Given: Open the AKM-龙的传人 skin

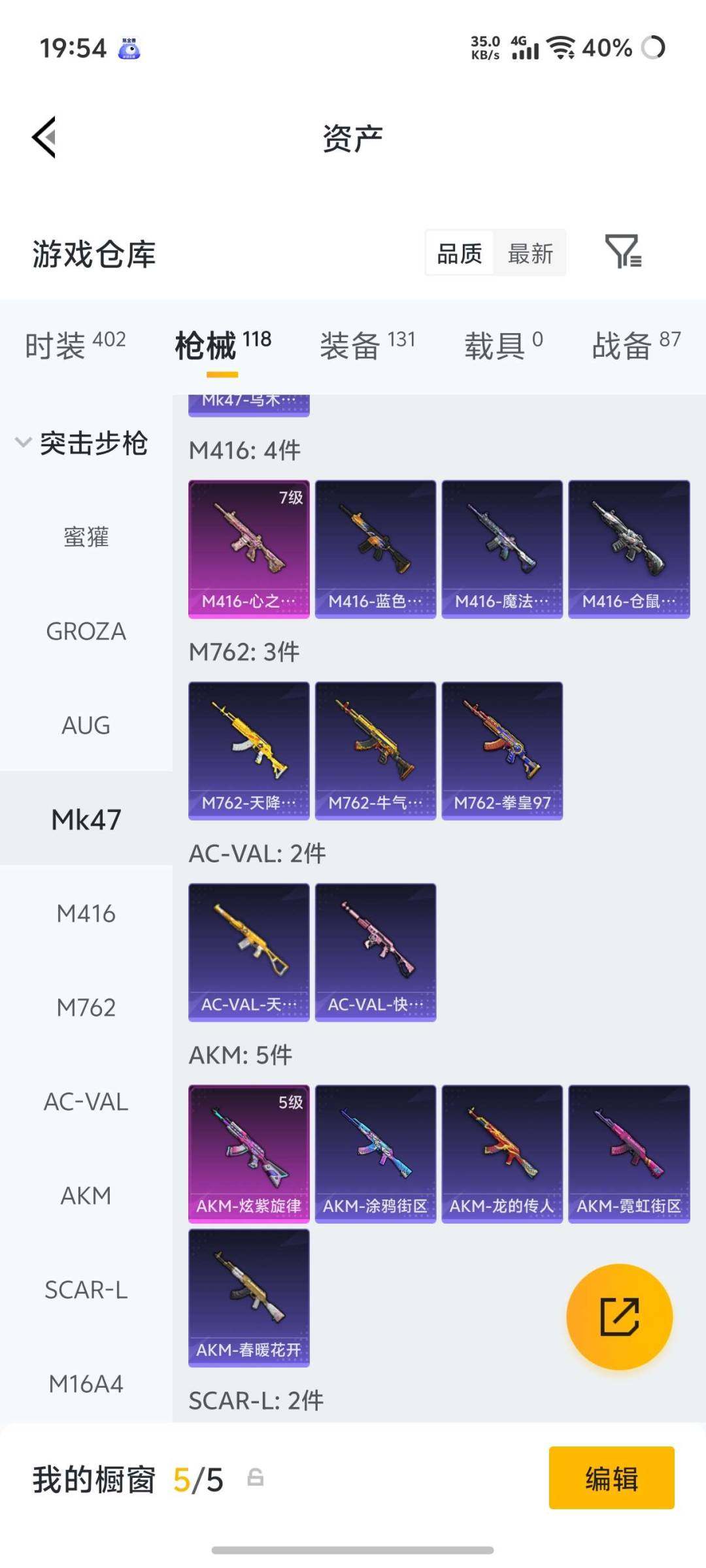Looking at the screenshot, I should (x=502, y=1154).
